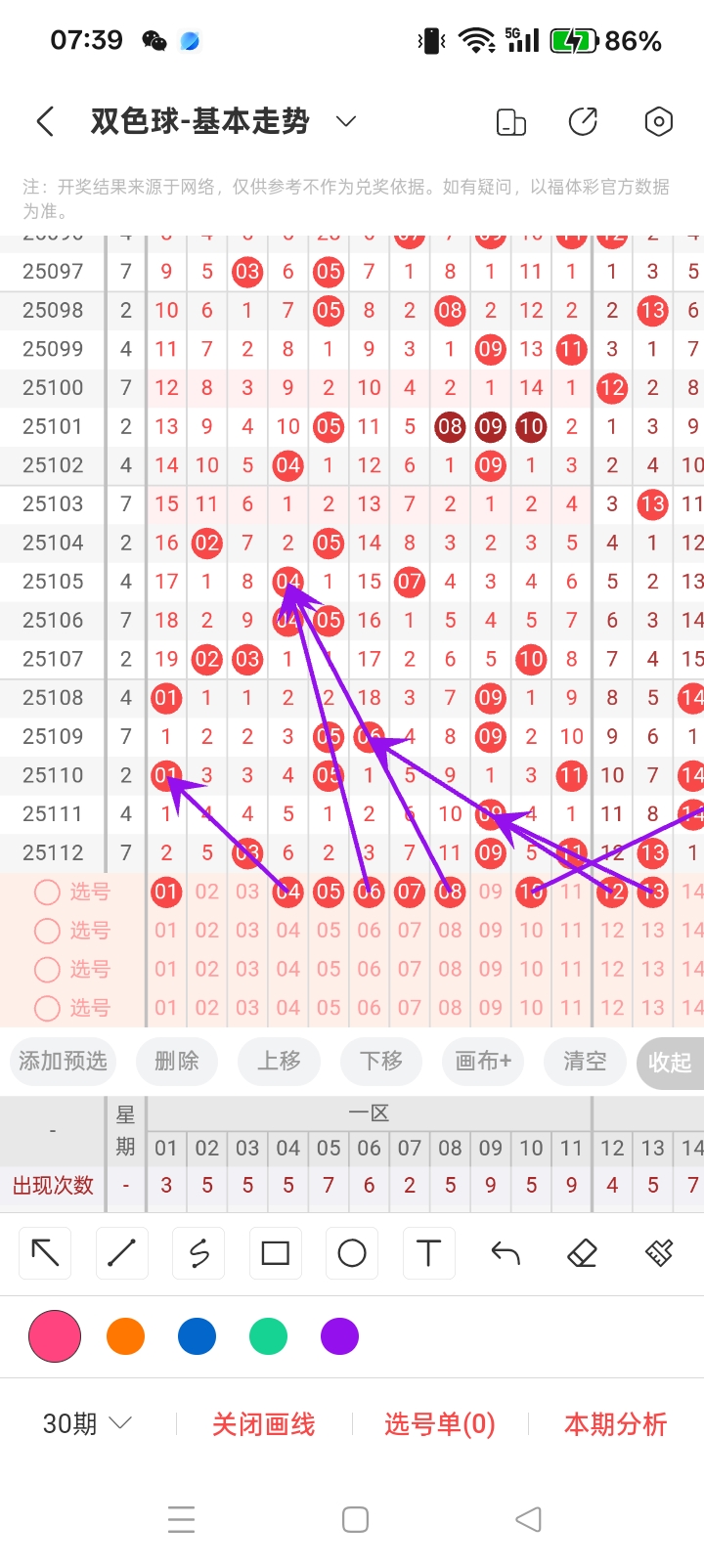
Task: Select the text annotation tool
Action: pyautogui.click(x=428, y=1252)
